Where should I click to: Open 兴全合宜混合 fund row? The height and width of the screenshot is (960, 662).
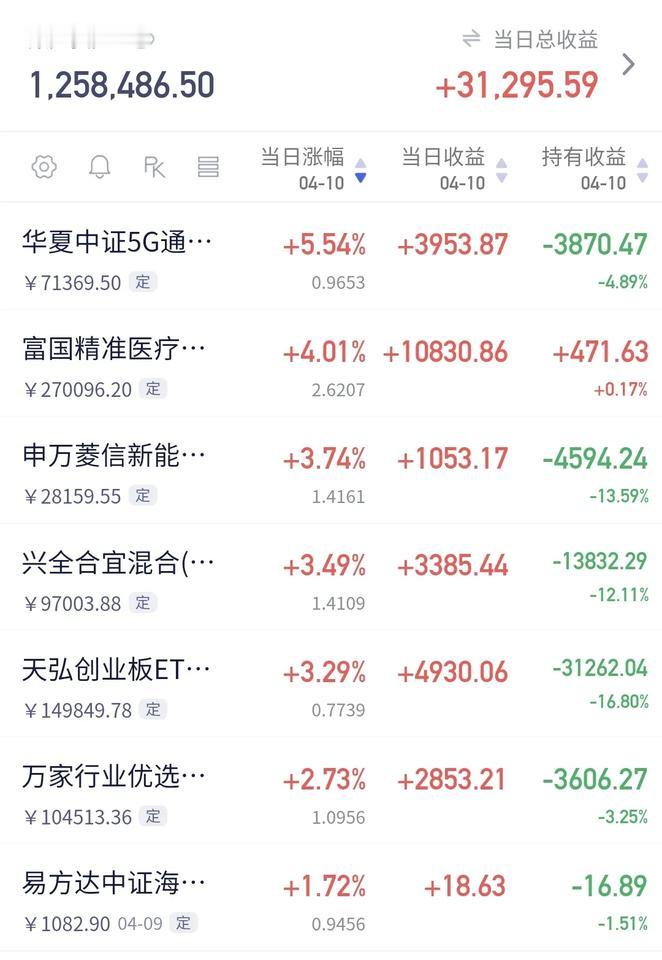click(331, 577)
